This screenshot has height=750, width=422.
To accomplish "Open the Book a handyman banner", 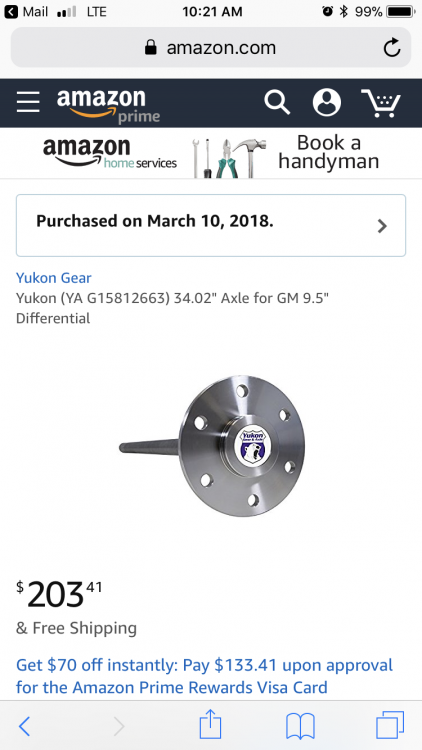I will tap(211, 154).
